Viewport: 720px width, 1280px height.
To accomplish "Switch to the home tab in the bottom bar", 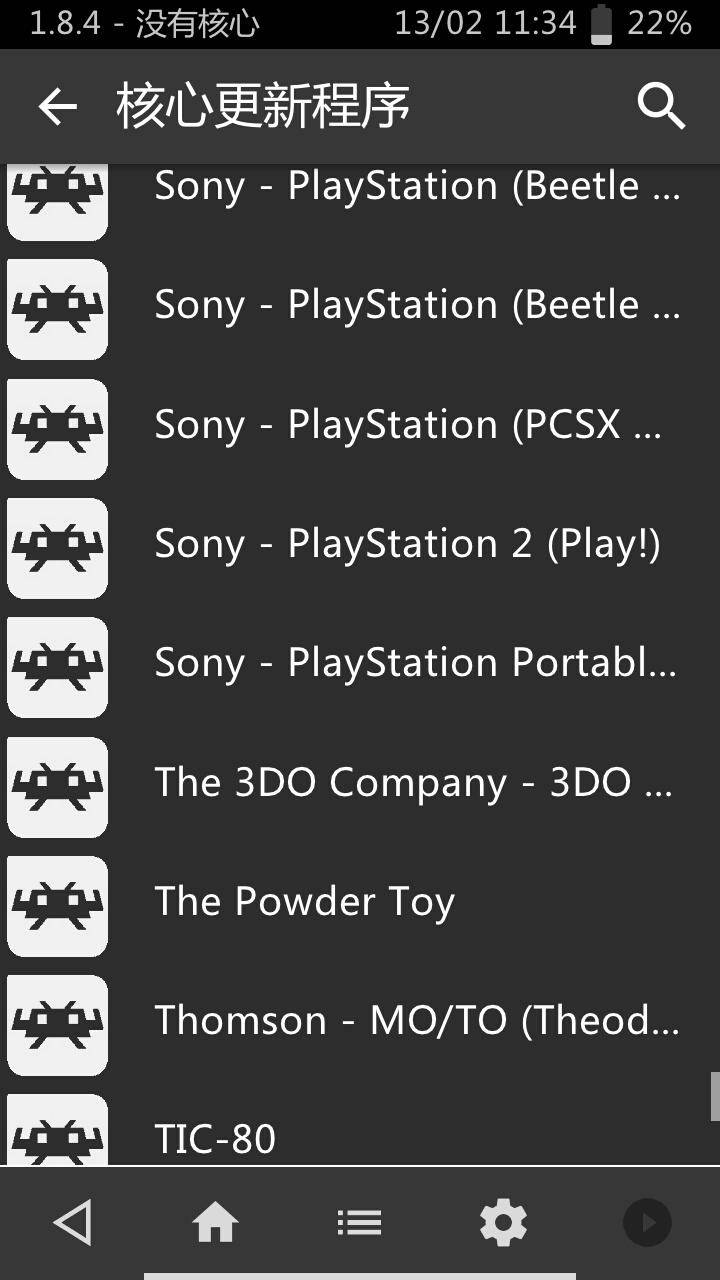I will coord(216,1222).
